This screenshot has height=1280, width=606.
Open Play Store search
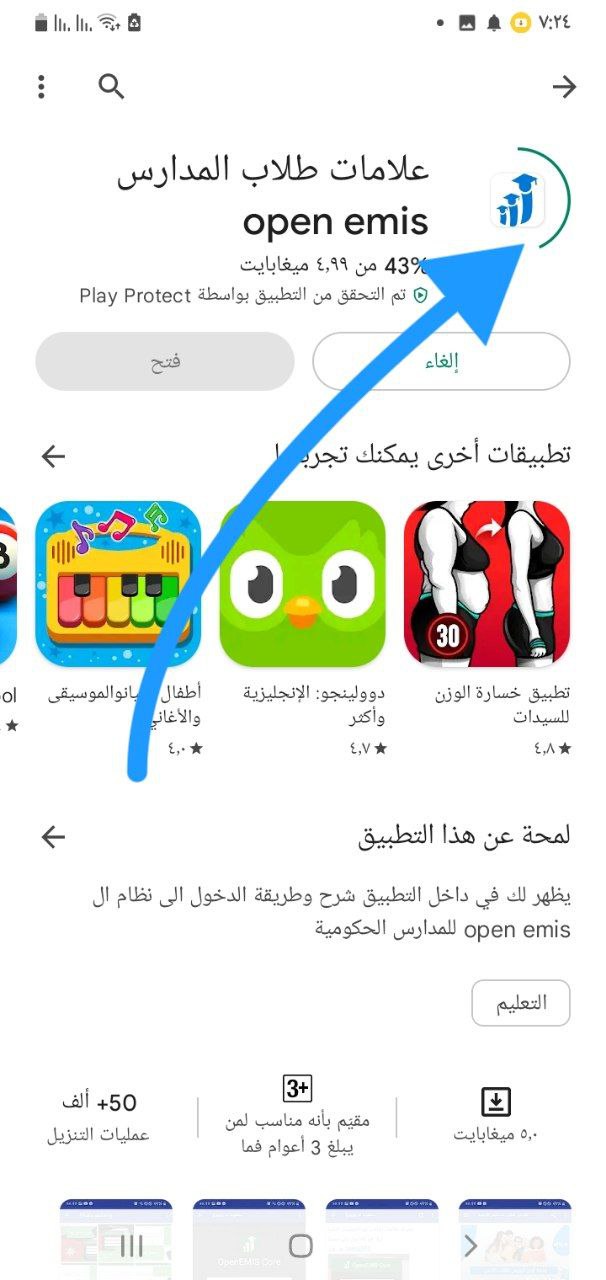pyautogui.click(x=111, y=87)
